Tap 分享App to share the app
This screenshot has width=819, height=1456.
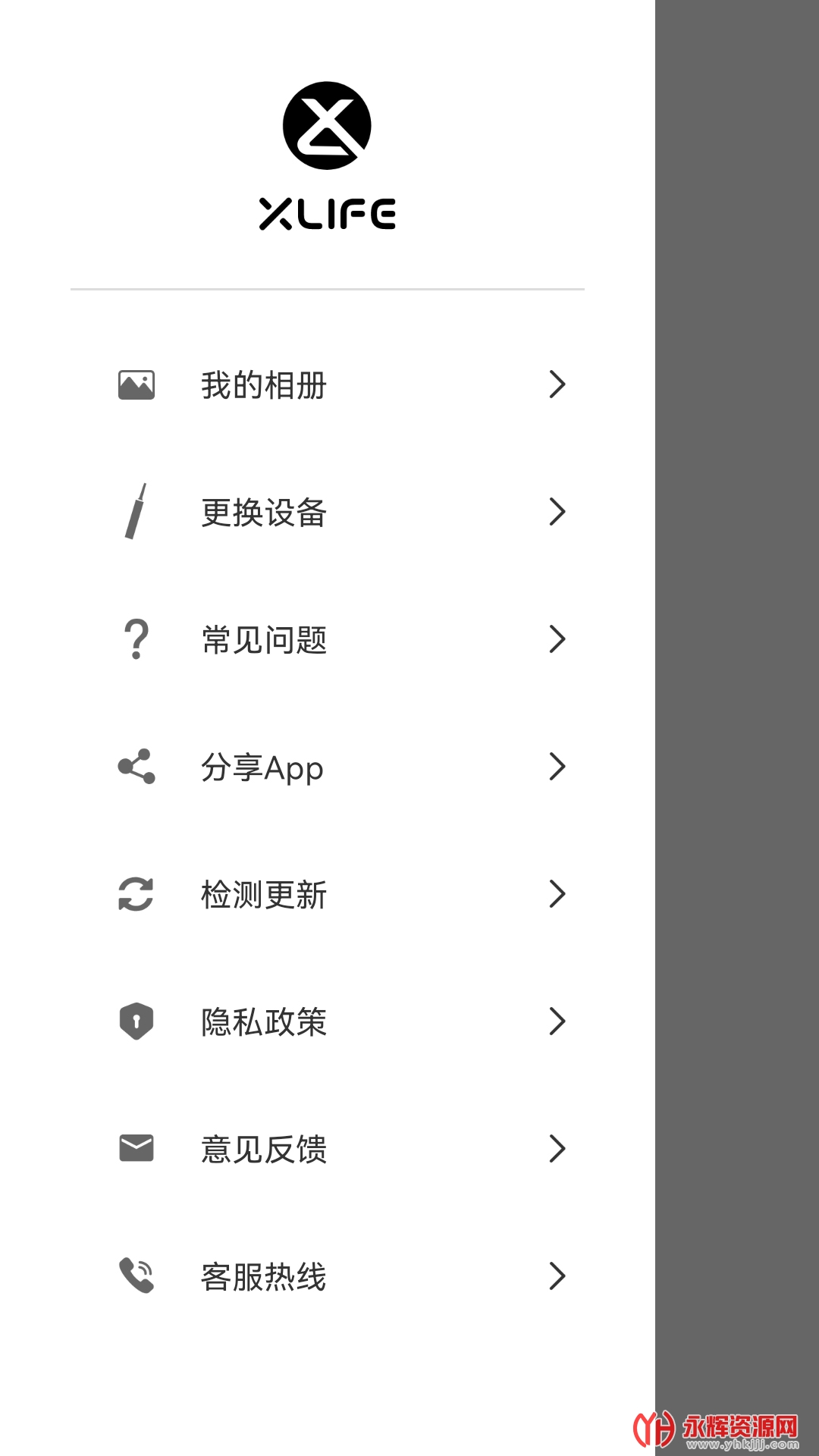pos(328,767)
